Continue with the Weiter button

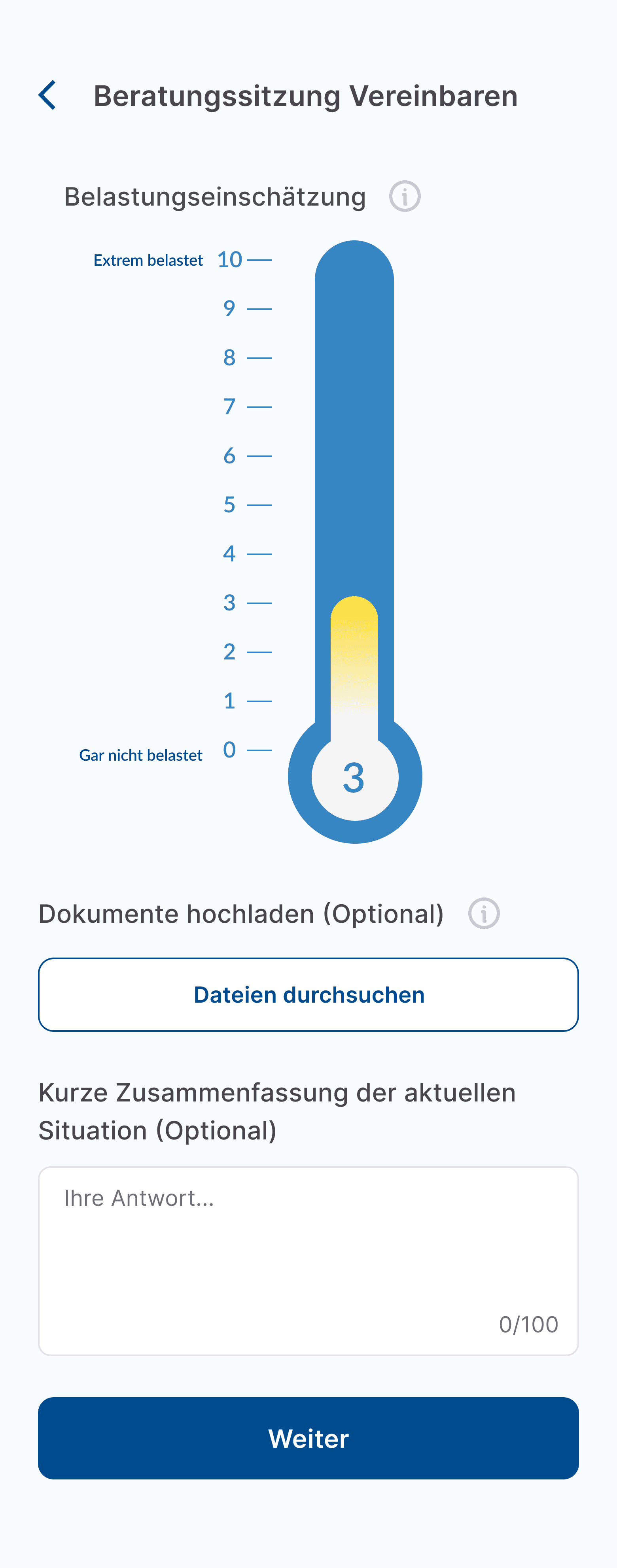[308, 1438]
